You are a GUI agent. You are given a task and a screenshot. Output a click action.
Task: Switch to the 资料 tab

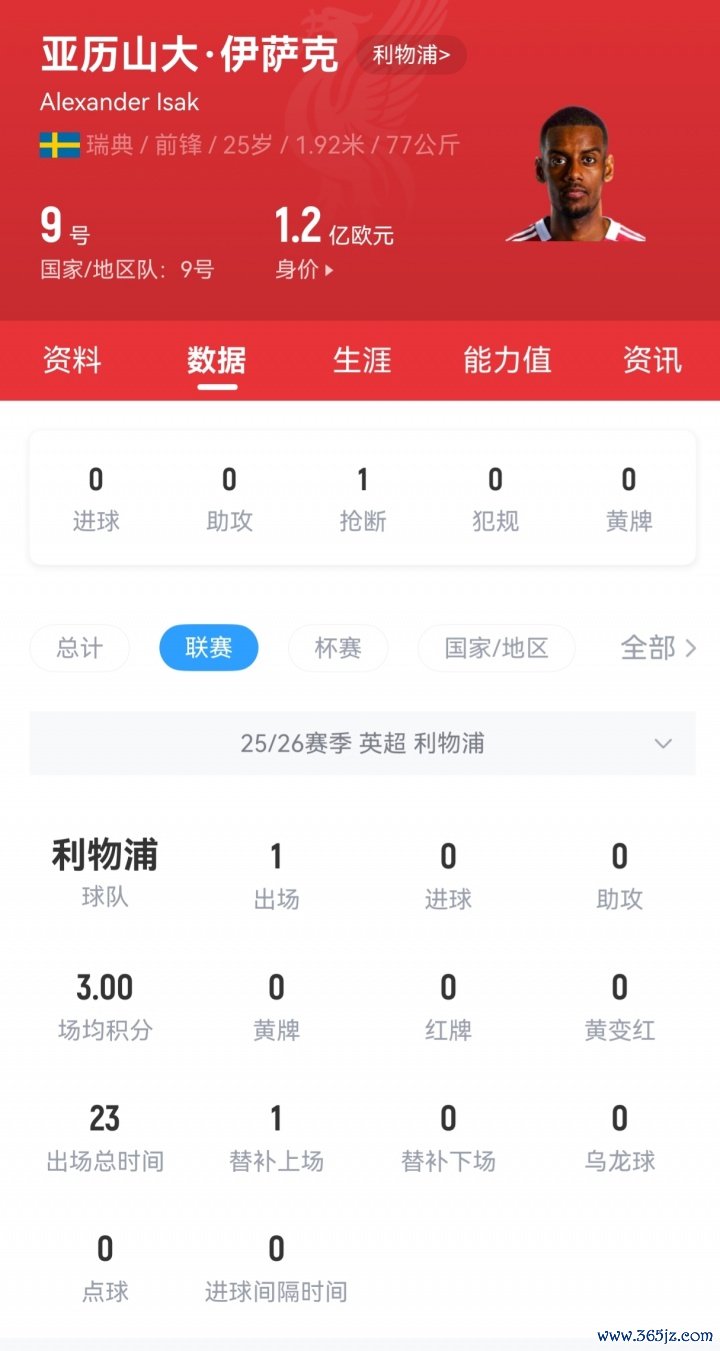tap(72, 360)
